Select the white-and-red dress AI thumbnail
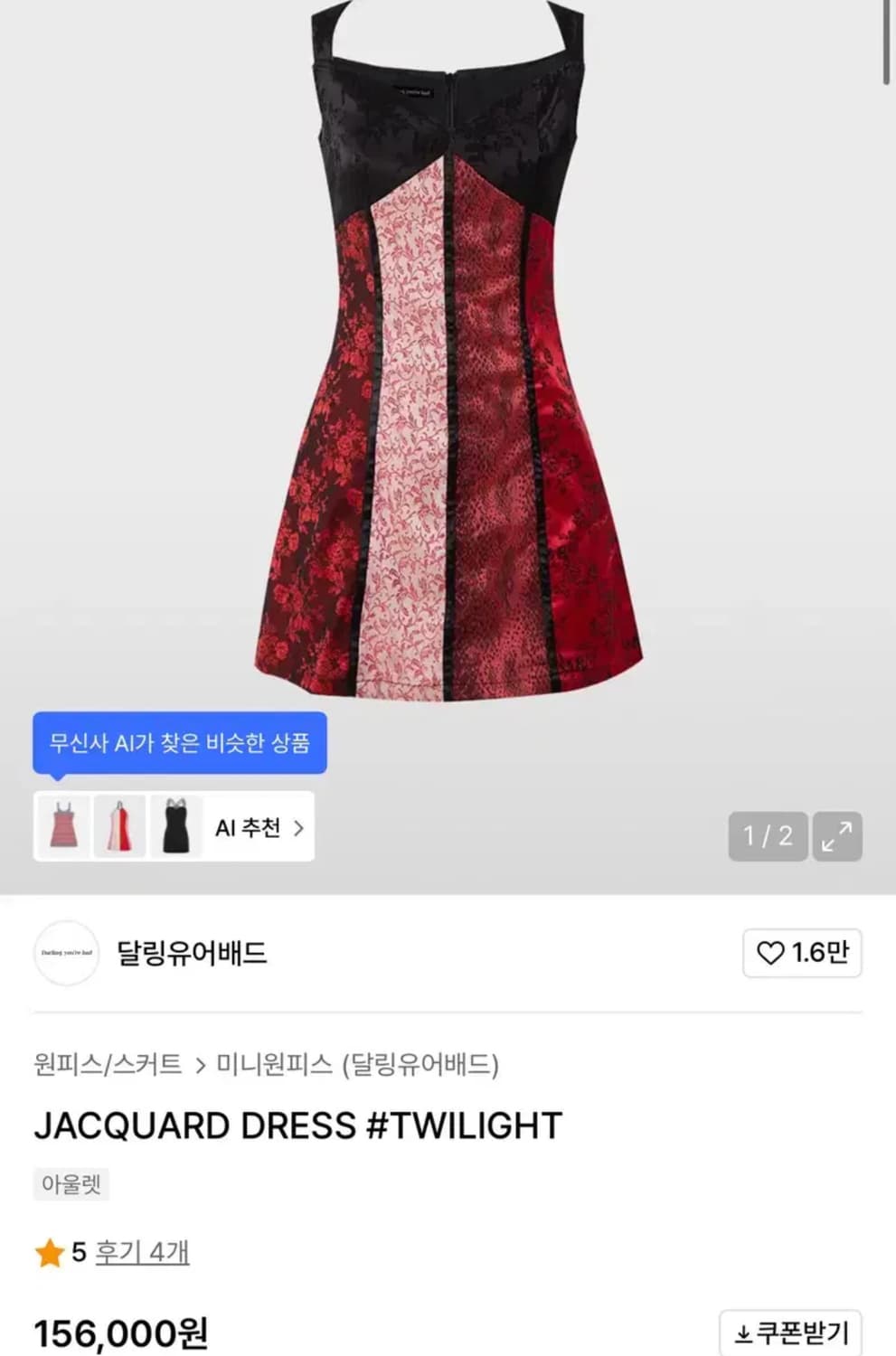896x1356 pixels. click(120, 827)
